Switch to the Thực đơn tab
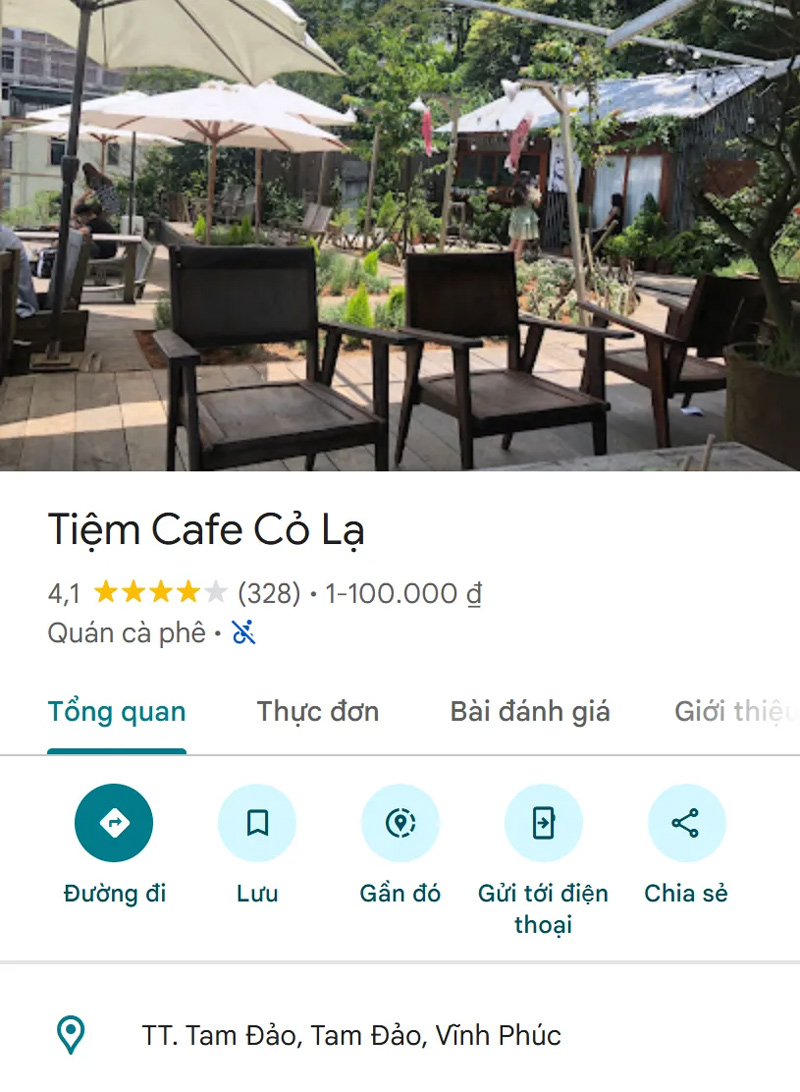Screen dimensions: 800x1092 [318, 712]
